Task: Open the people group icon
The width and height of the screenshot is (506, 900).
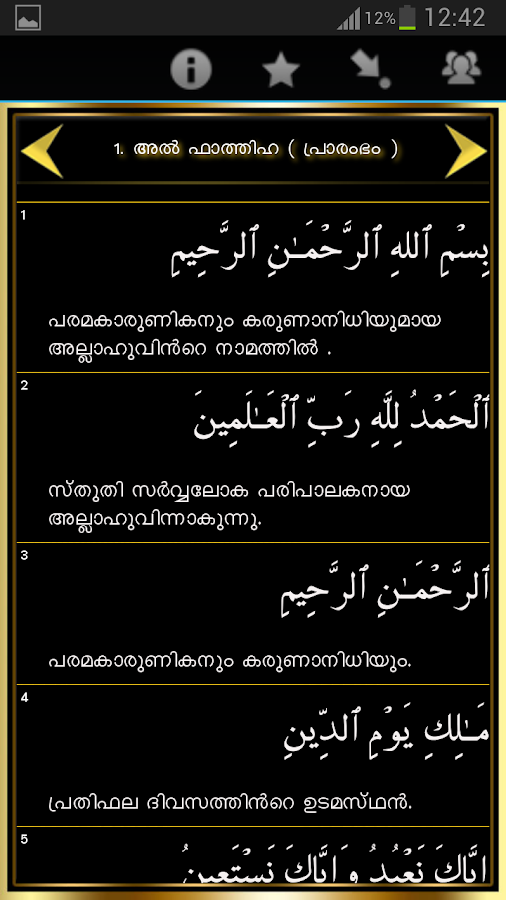Action: 461,68
